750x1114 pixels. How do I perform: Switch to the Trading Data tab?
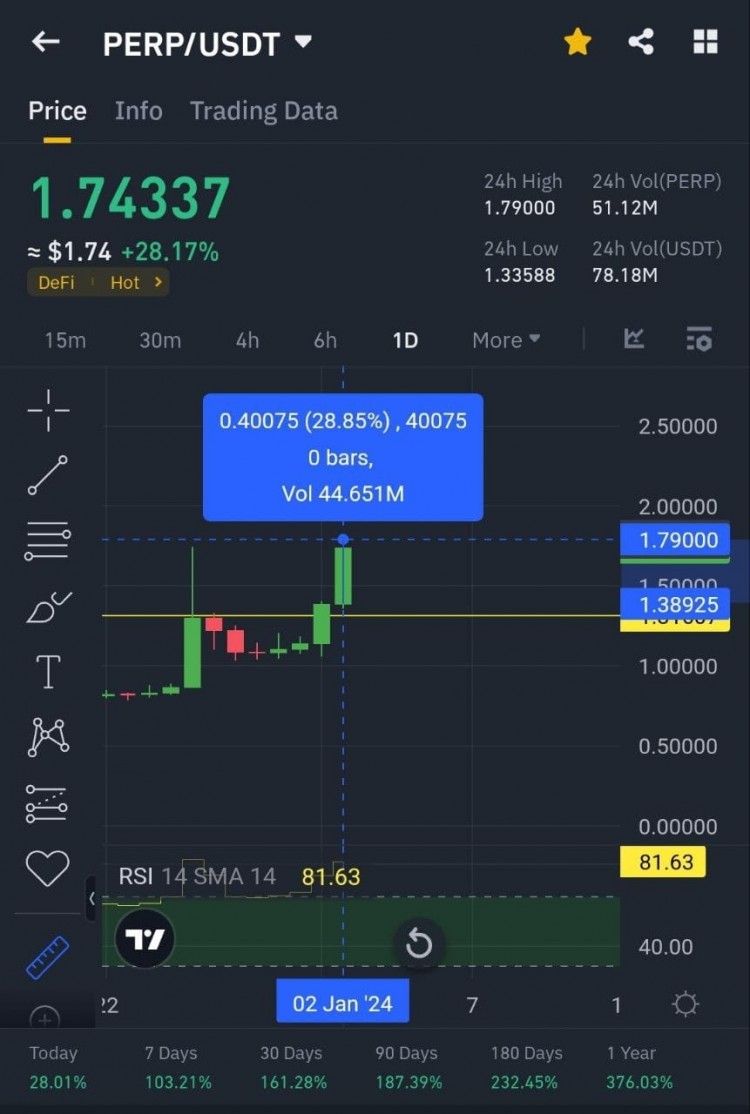(263, 110)
